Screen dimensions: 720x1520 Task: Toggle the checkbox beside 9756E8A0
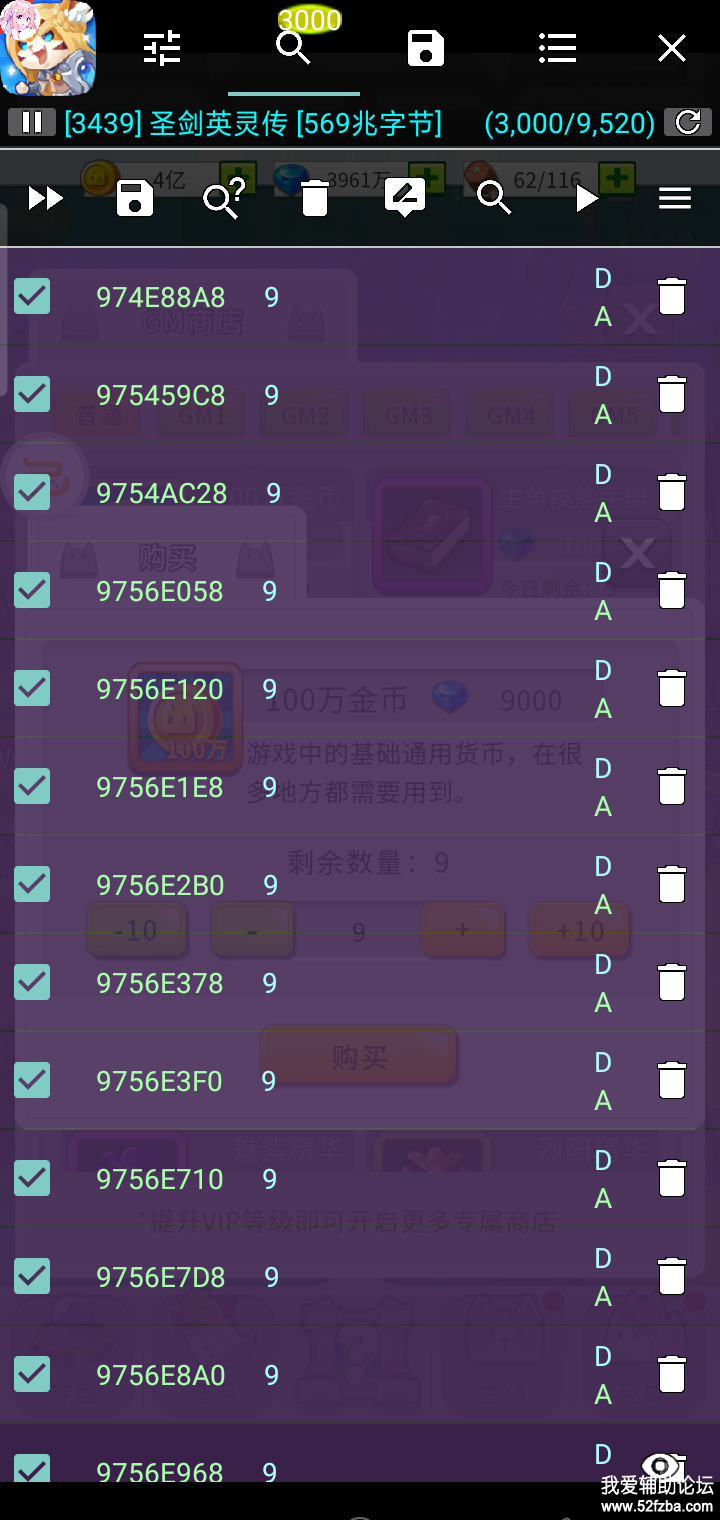point(32,1374)
